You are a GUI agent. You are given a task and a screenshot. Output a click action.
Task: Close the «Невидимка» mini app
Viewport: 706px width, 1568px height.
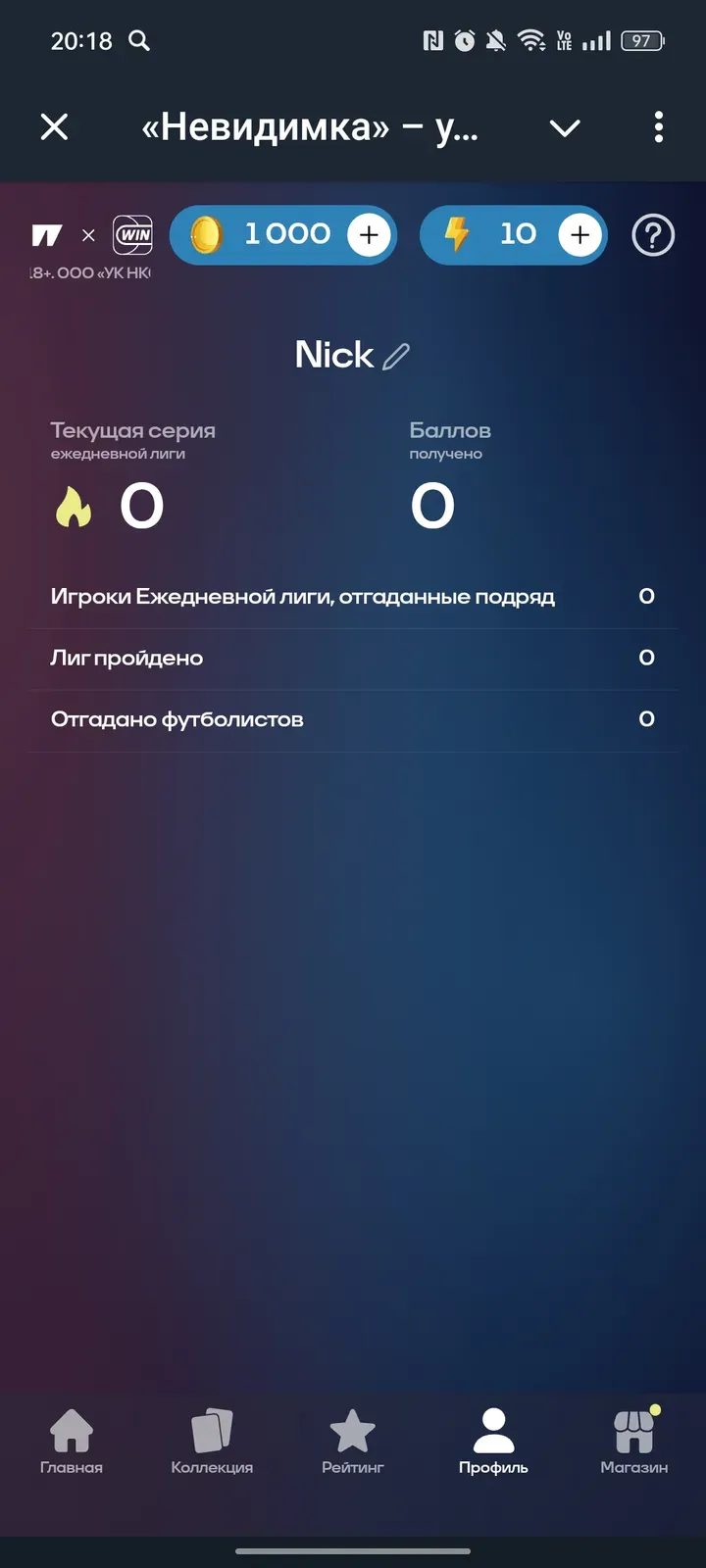55,127
